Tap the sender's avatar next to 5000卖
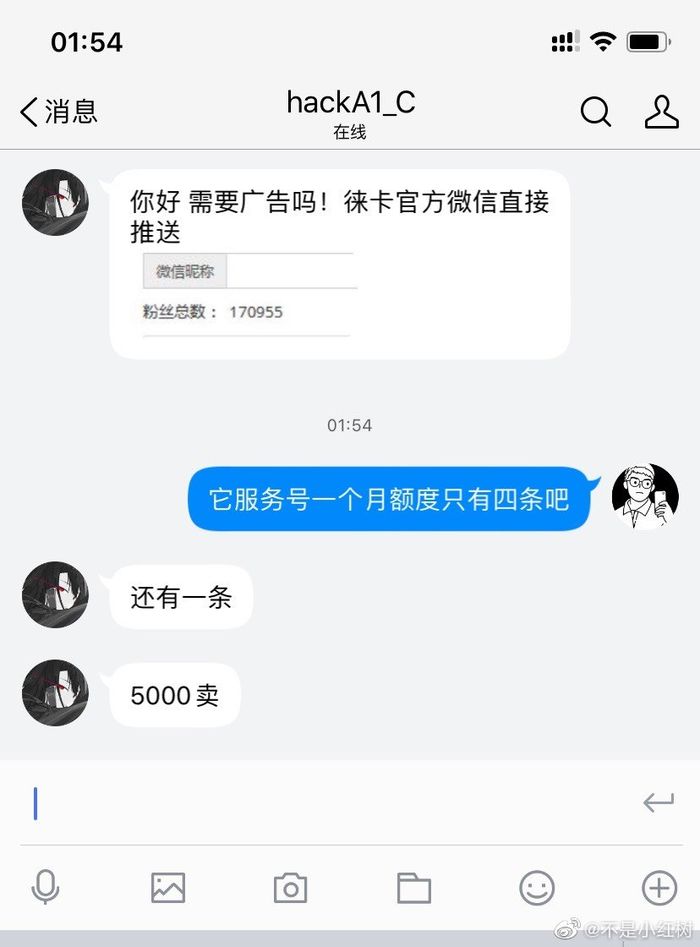Viewport: 700px width, 947px height. click(55, 693)
